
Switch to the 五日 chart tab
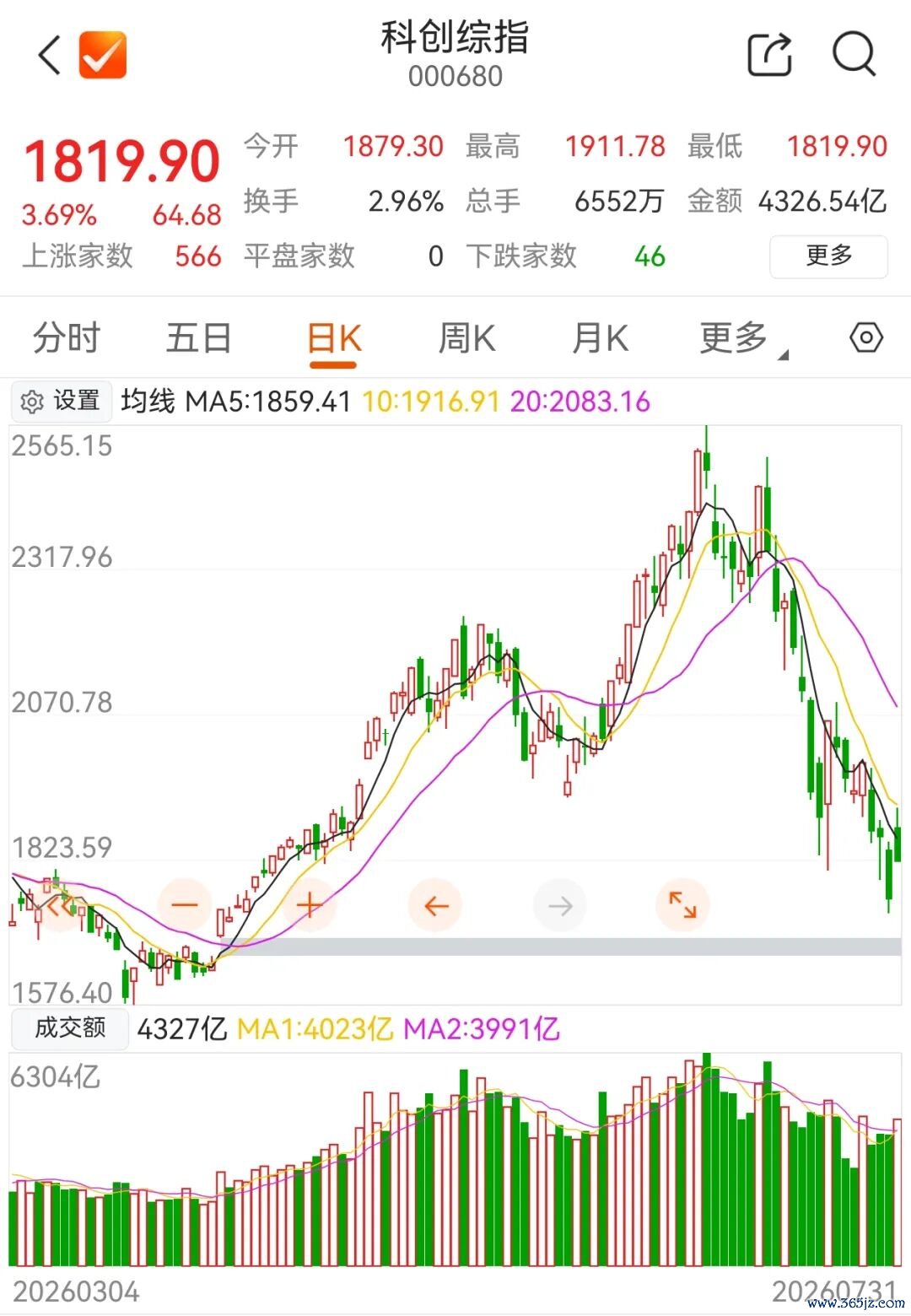[x=199, y=338]
